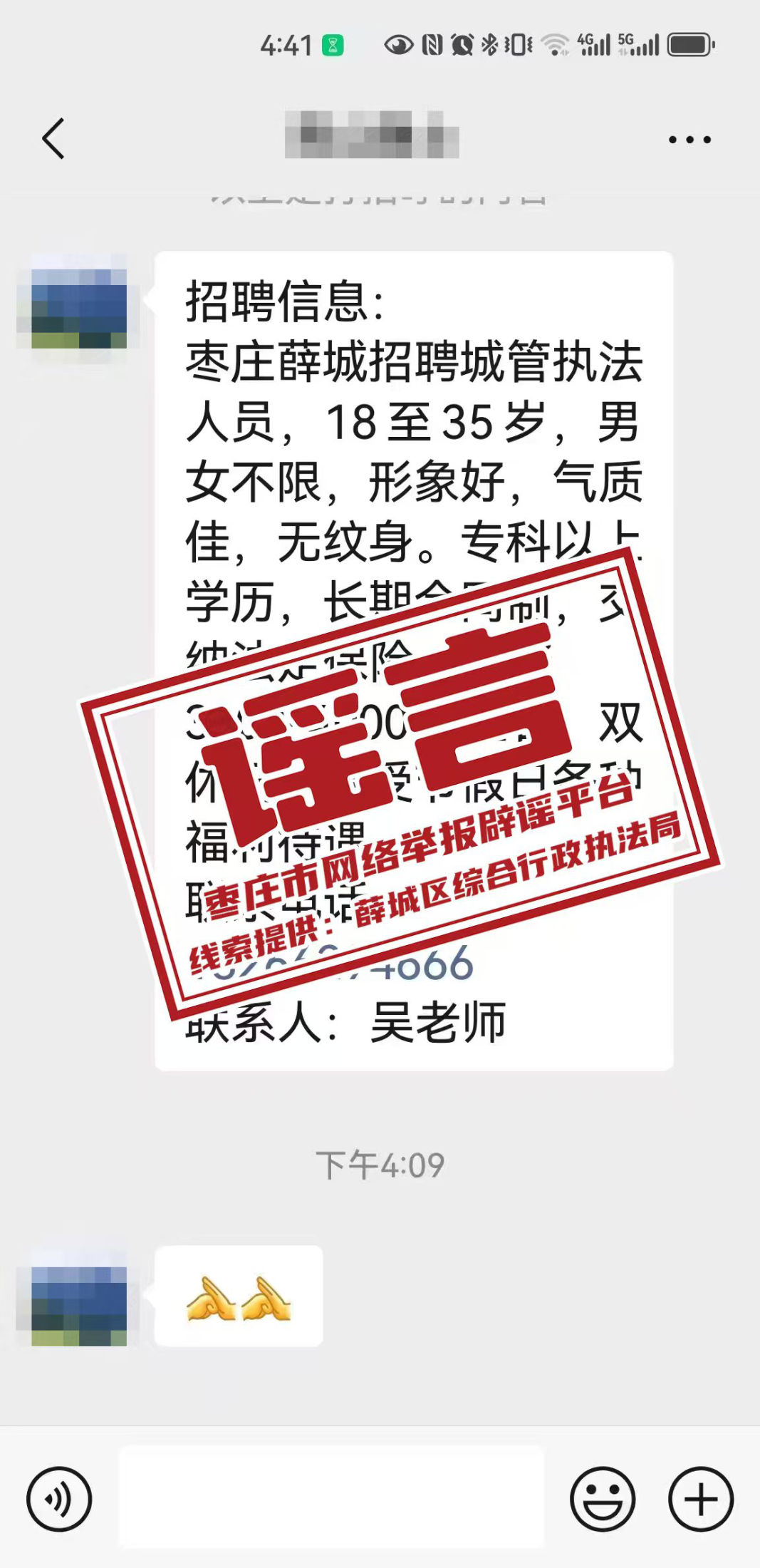This screenshot has width=760, height=1568.
Task: Open sender's avatar beside the 招聘信息 message
Action: (x=78, y=309)
